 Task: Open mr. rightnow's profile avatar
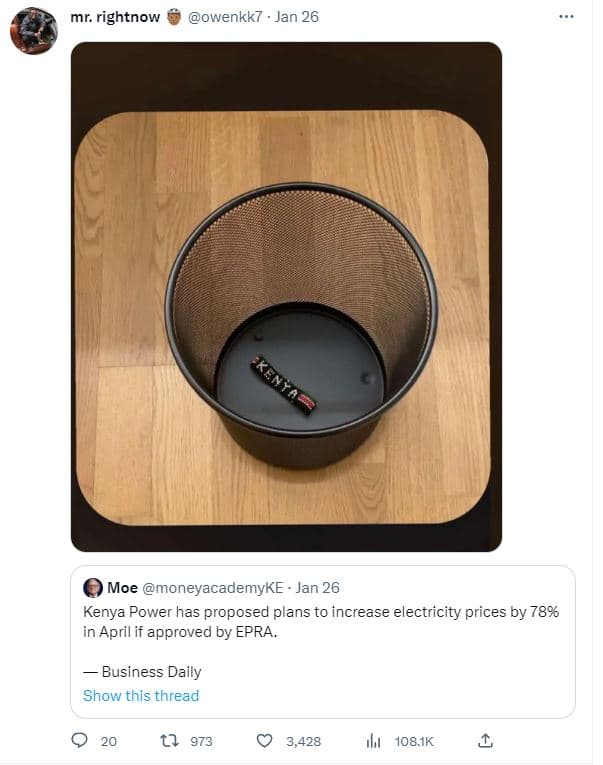tap(34, 31)
